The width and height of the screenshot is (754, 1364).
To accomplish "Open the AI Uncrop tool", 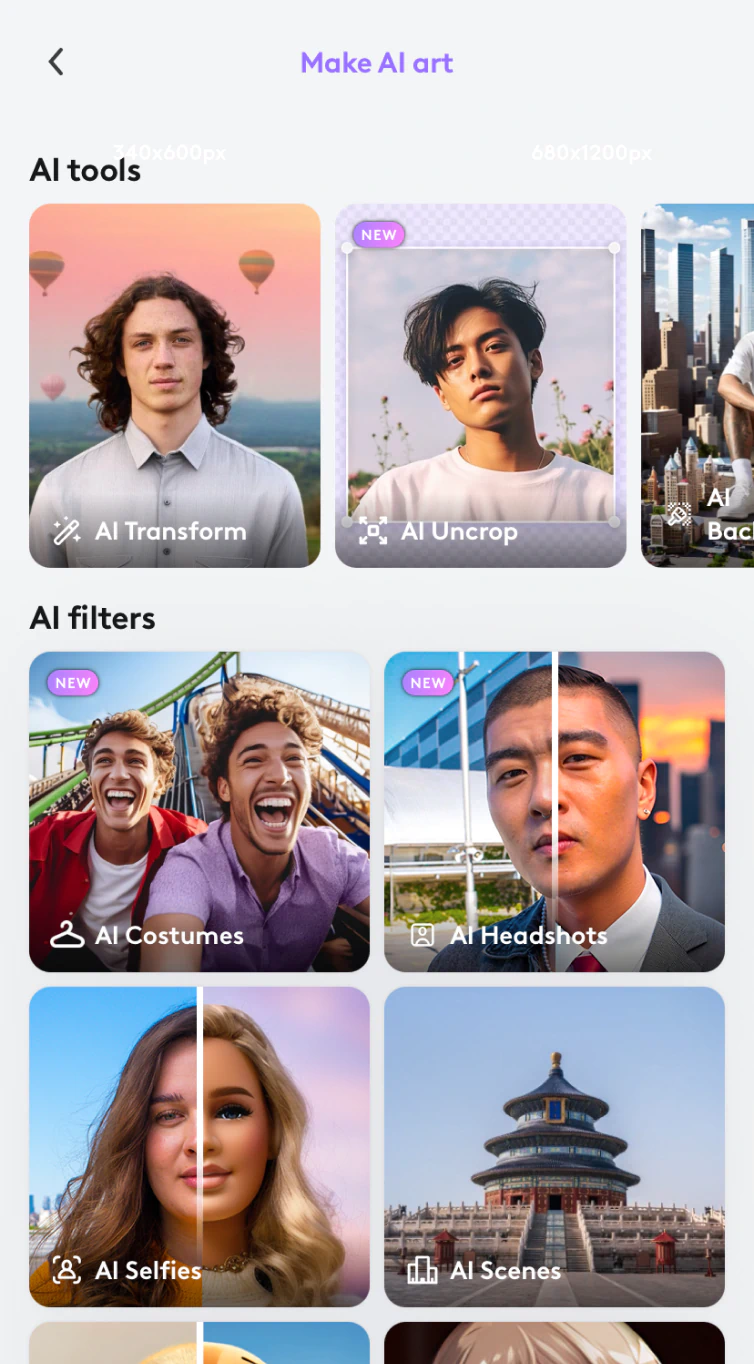I will (x=481, y=386).
